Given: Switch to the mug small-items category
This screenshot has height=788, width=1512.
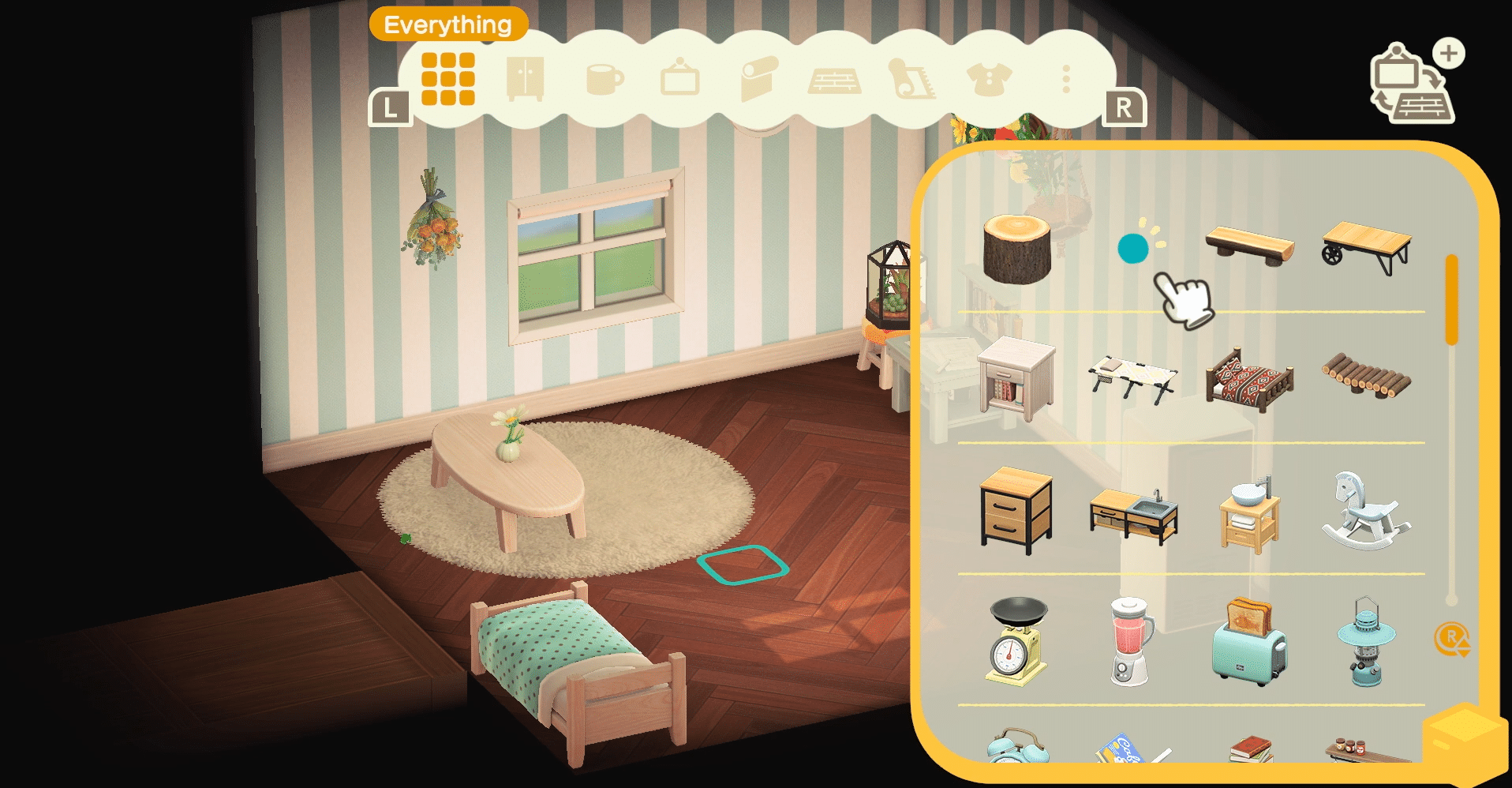Looking at the screenshot, I should point(604,79).
